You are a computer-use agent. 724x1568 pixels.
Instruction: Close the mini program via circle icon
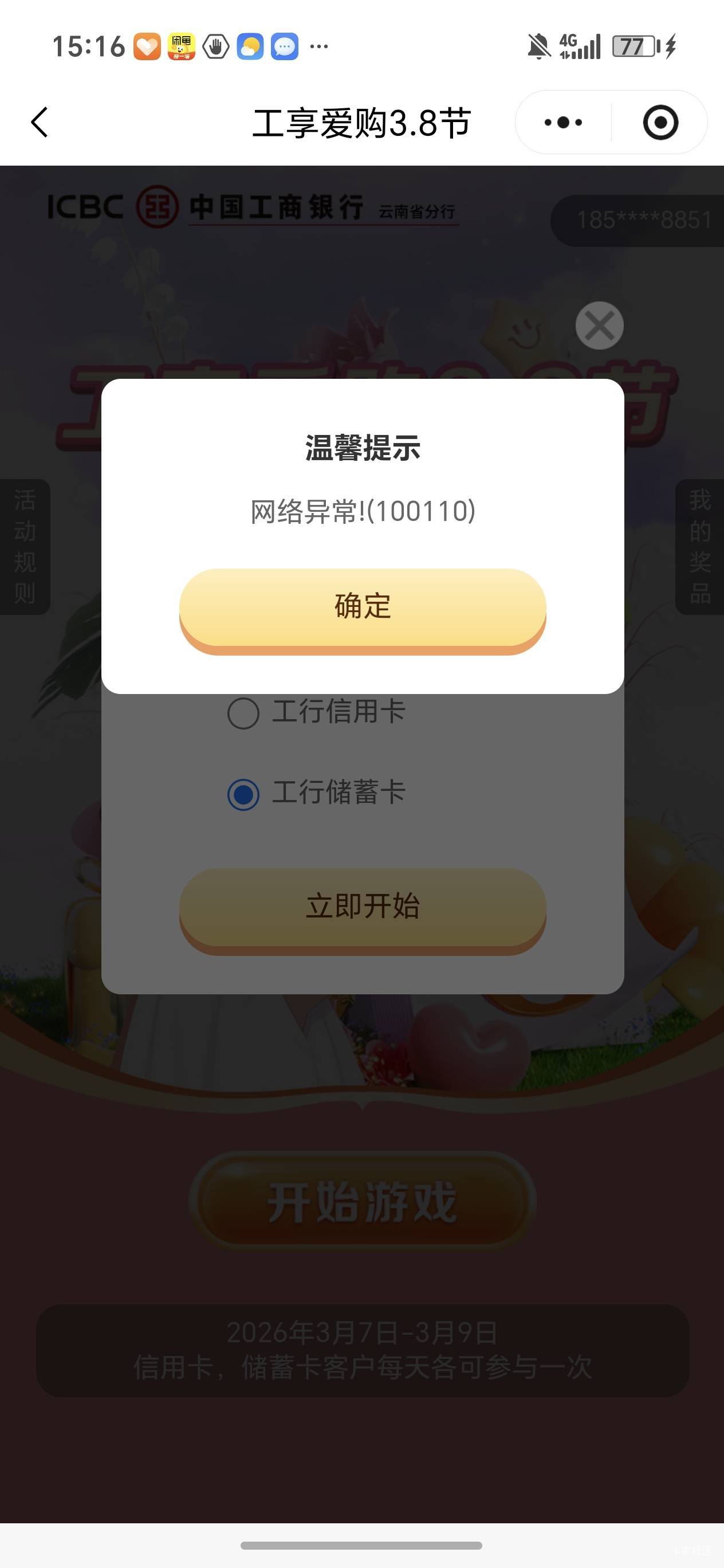[660, 122]
